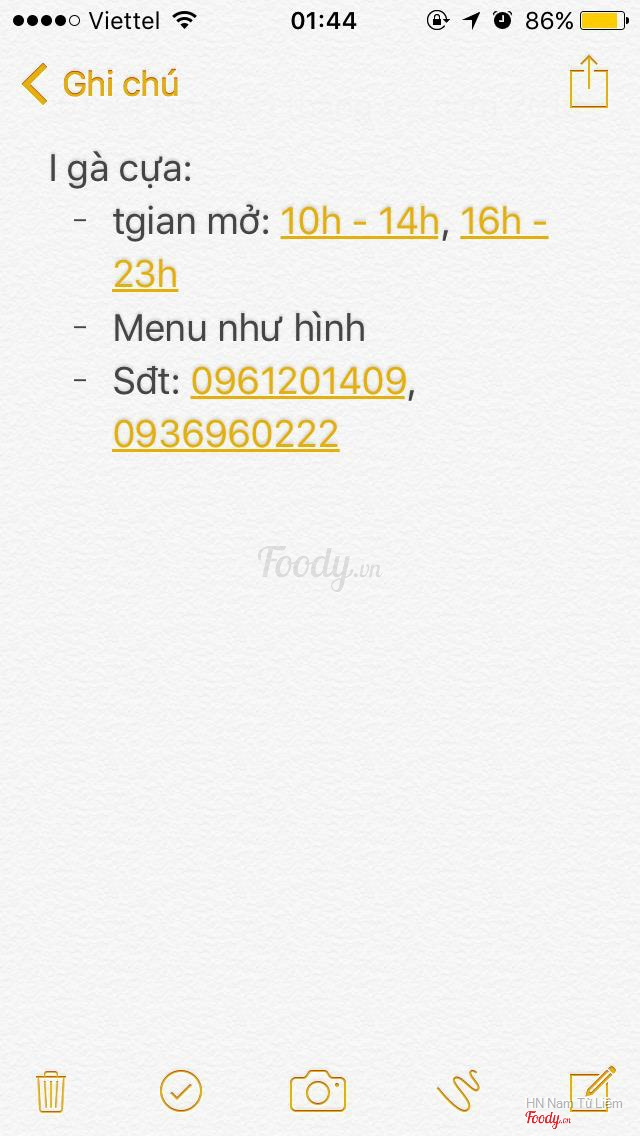Call phone number 0936960222
640x1136 pixels.
pos(226,434)
